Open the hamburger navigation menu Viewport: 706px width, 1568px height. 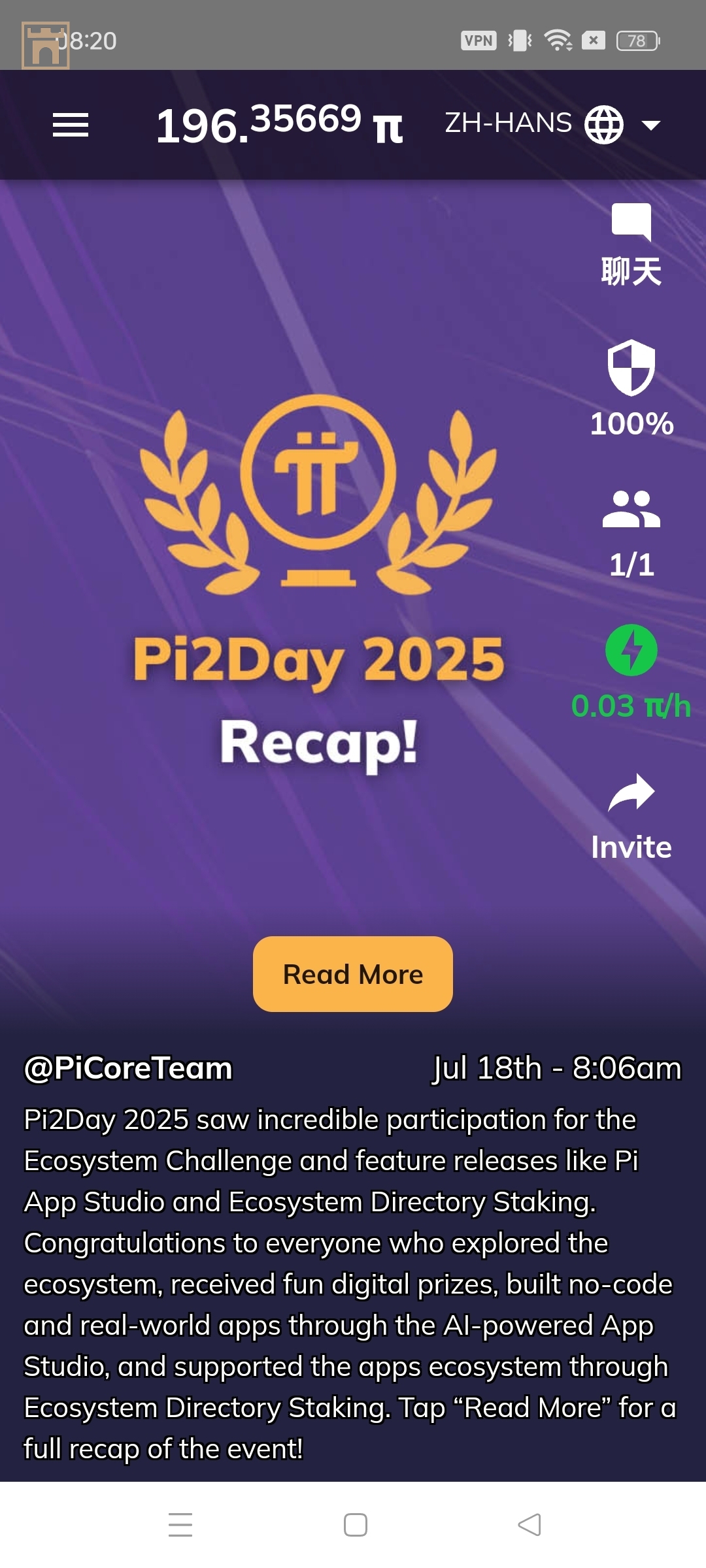tap(71, 125)
